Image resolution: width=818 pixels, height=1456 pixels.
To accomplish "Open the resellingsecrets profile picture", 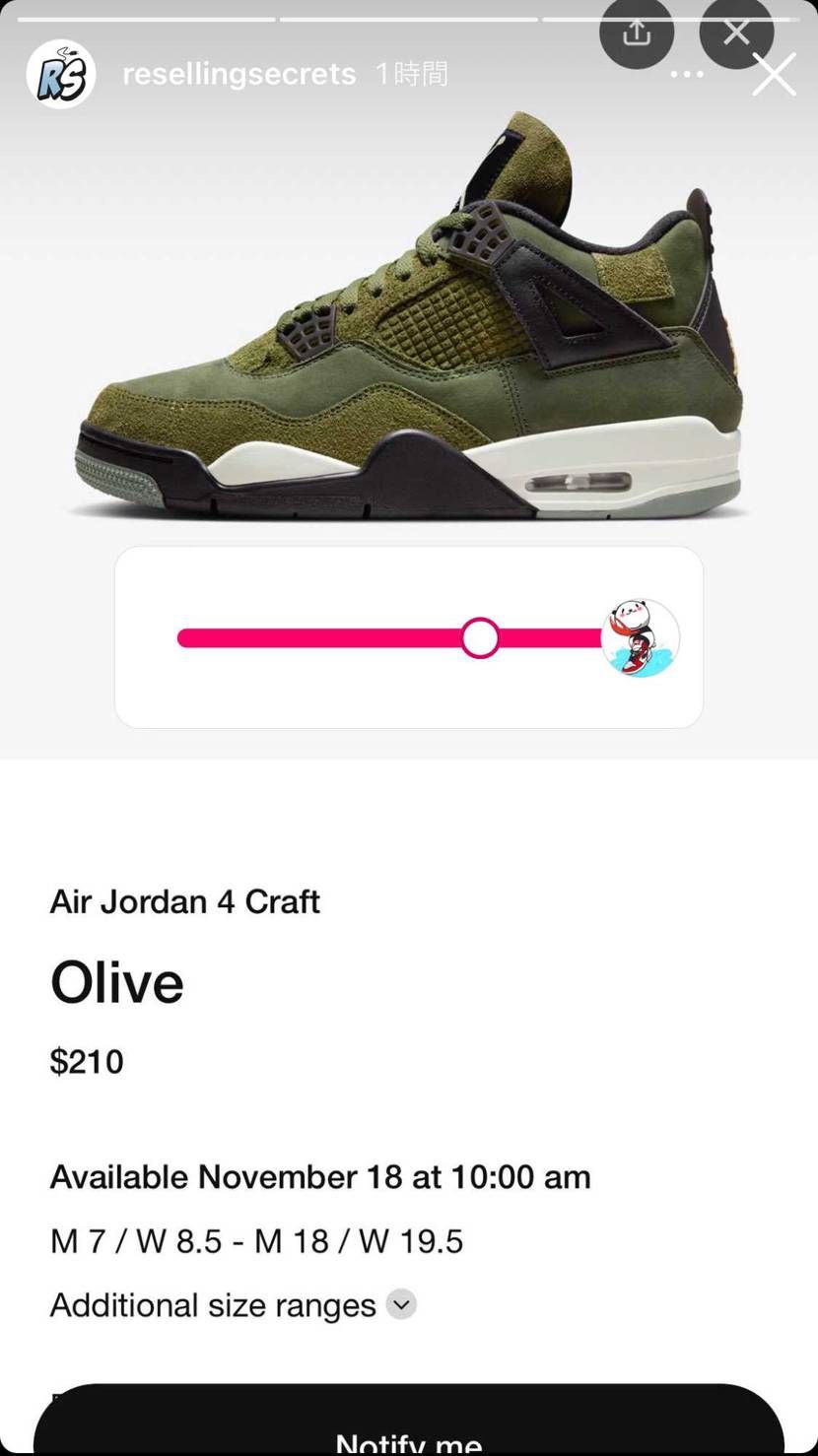I will point(61,75).
